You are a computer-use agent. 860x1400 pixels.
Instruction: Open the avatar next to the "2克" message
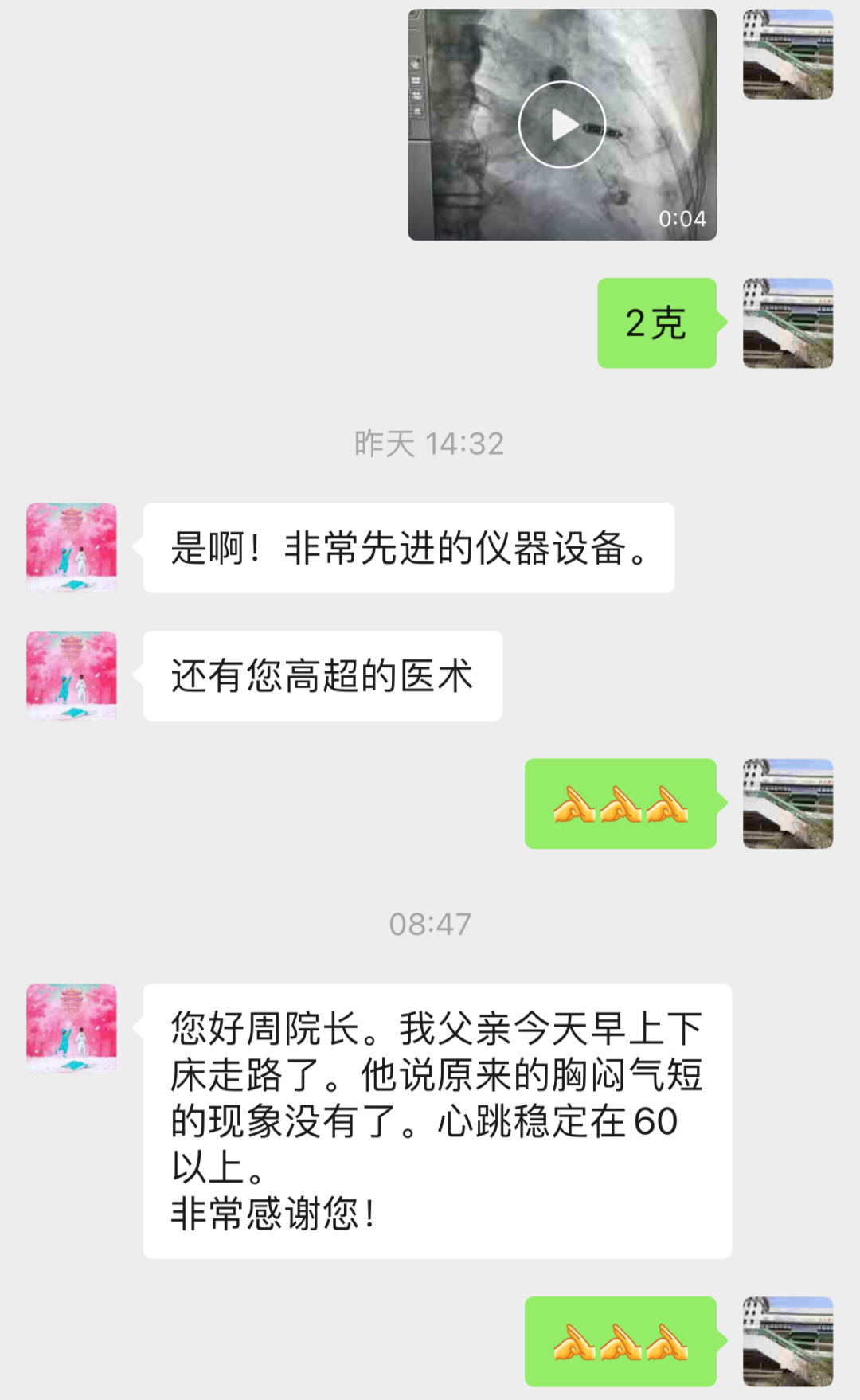click(x=788, y=323)
